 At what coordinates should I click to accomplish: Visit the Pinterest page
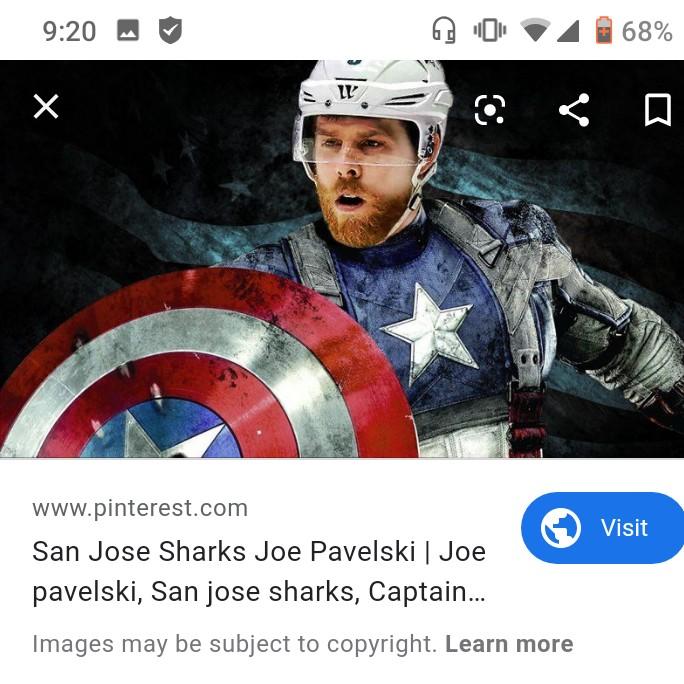[x=603, y=528]
